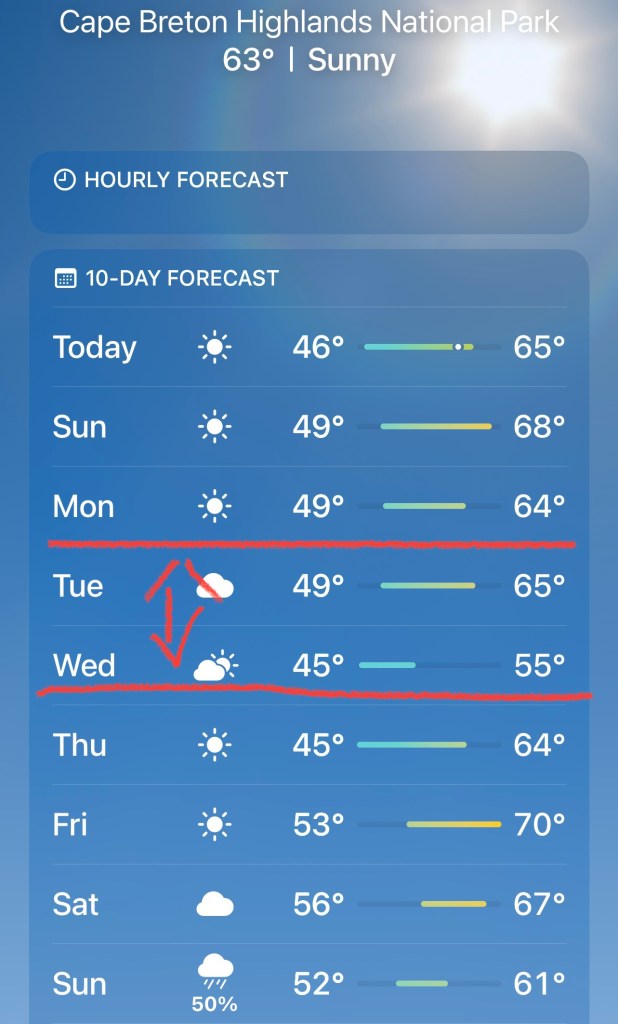The image size is (618, 1024).
Task: Open the Fri forecast row
Action: pyautogui.click(x=309, y=825)
